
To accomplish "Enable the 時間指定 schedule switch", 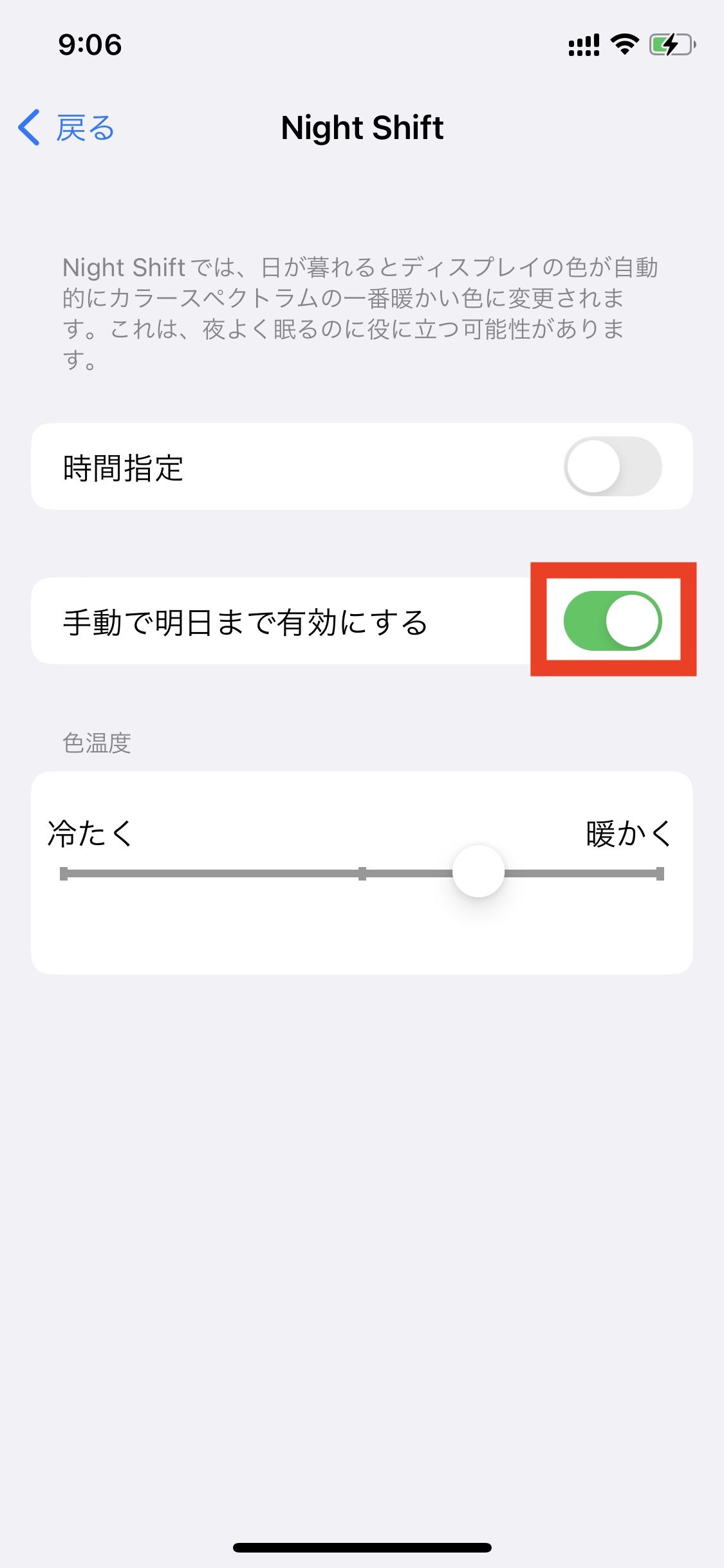I will (x=613, y=467).
